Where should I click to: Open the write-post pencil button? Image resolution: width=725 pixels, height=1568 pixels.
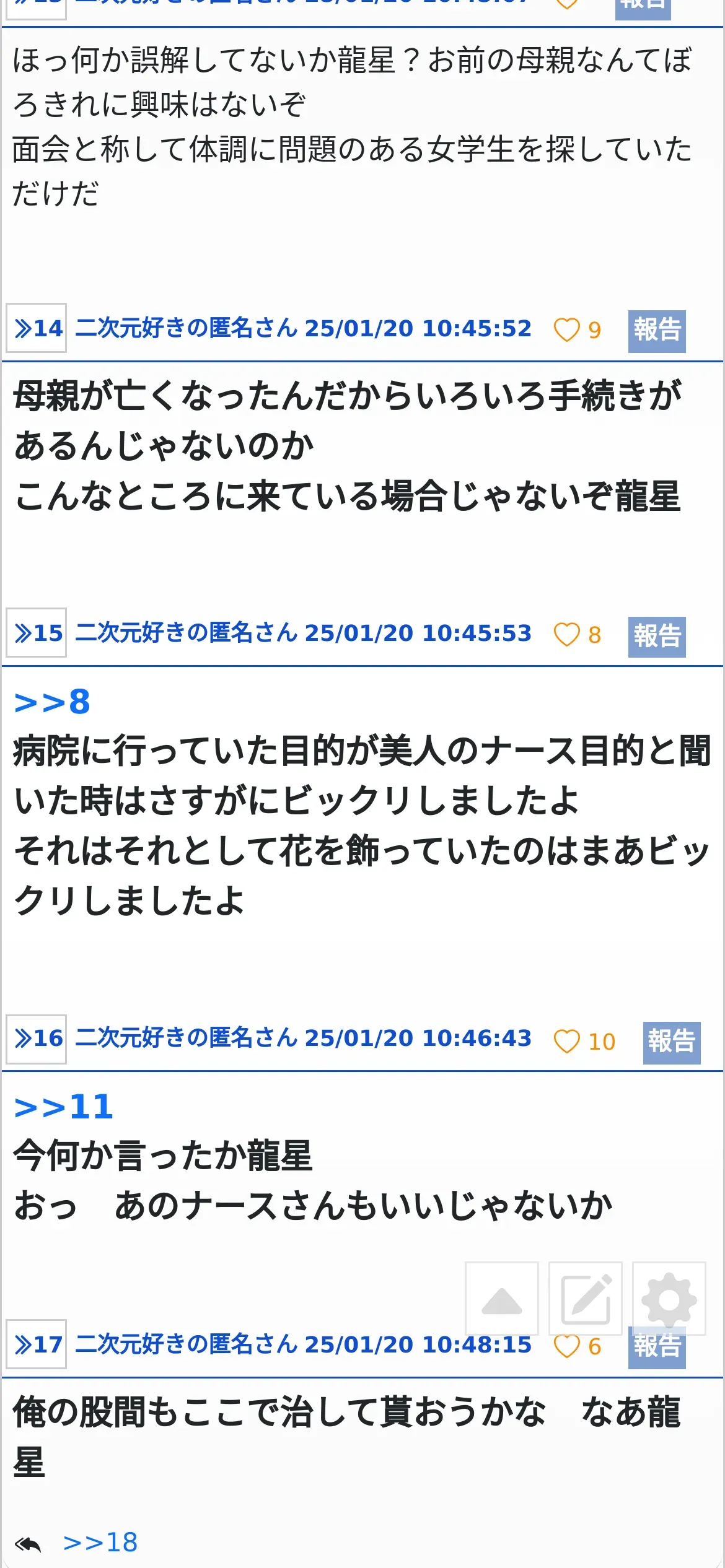tap(586, 1299)
